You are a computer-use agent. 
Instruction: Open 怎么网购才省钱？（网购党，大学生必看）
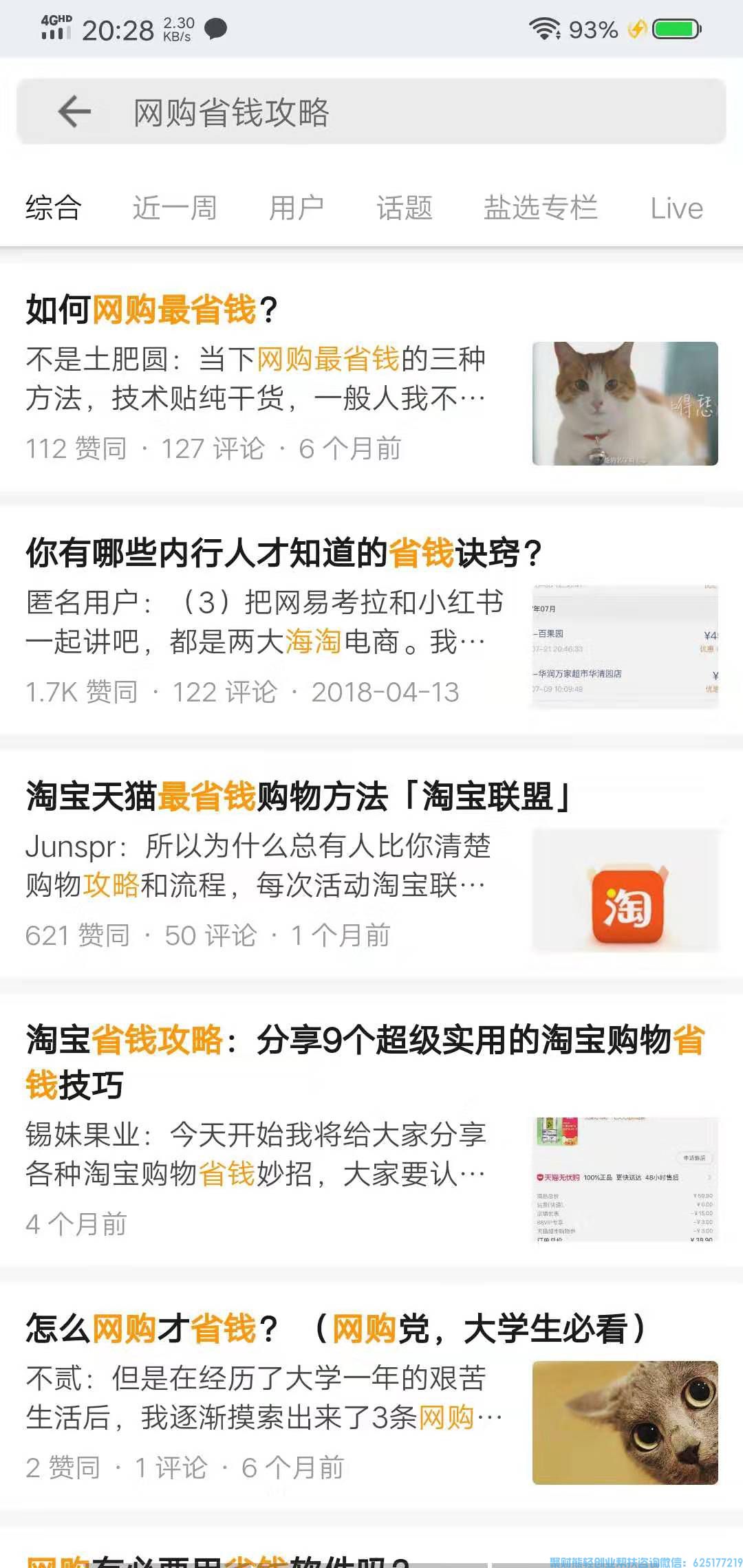click(x=336, y=1329)
